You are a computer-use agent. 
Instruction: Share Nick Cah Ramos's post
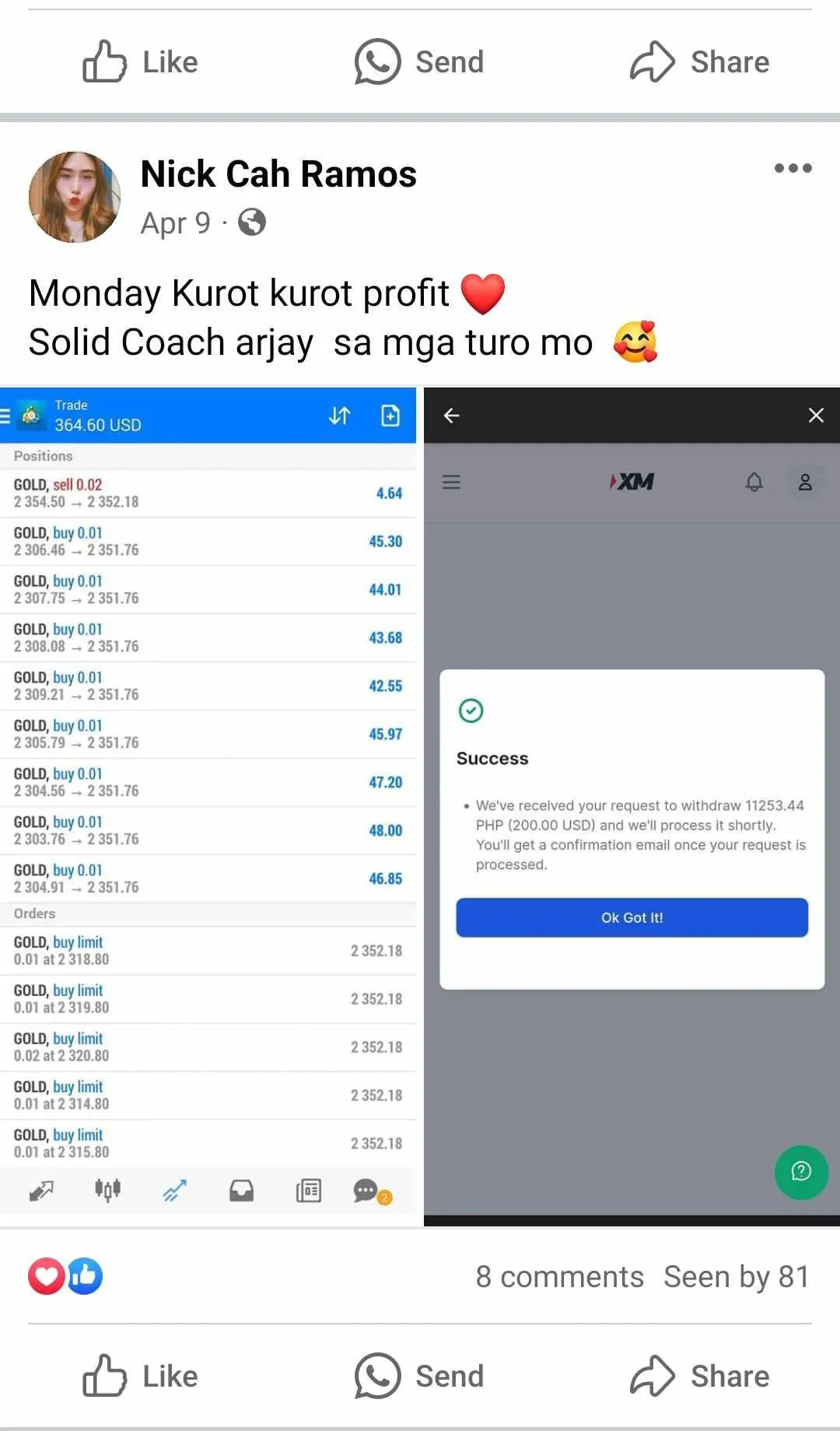[699, 1376]
